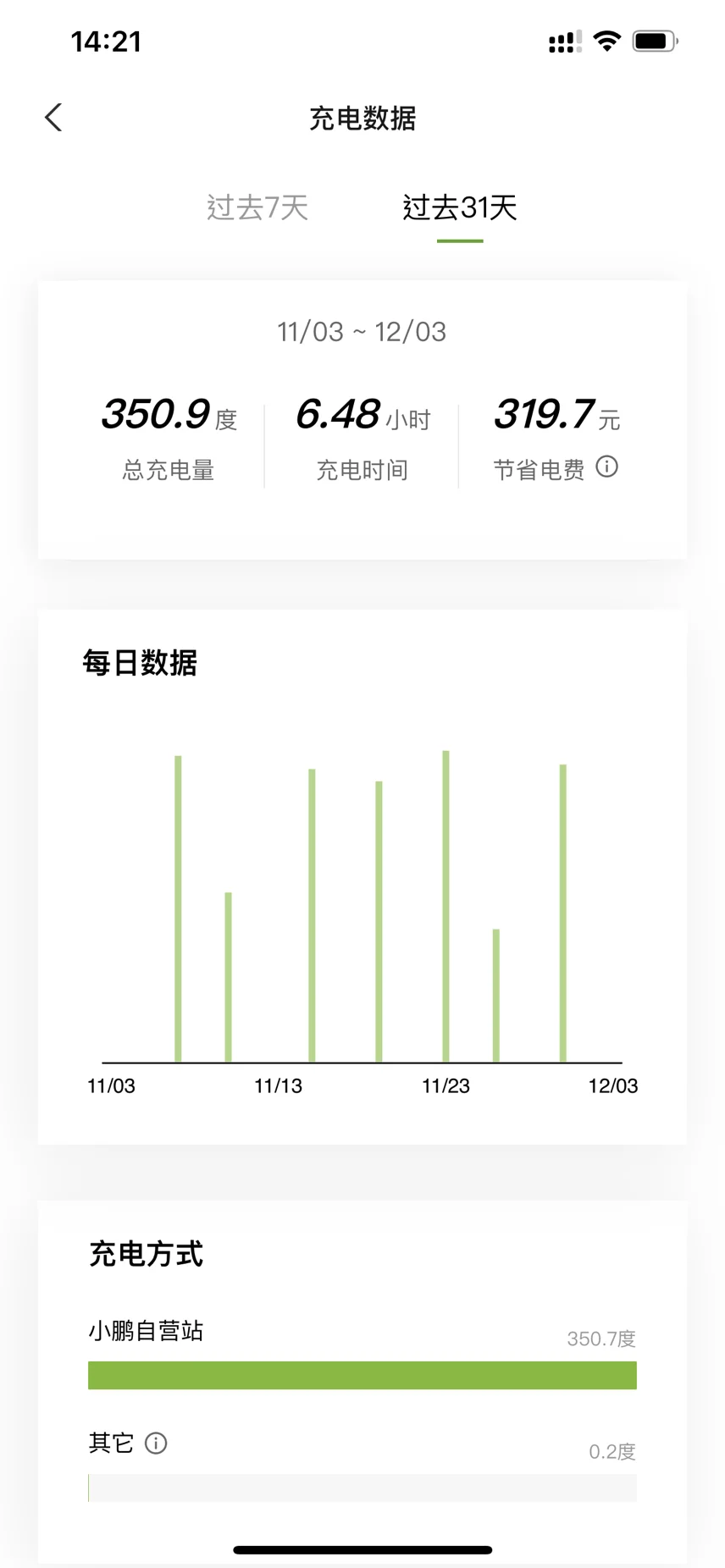Viewport: 725px width, 1568px height.
Task: Select the 过去31天 tab
Action: (x=460, y=207)
